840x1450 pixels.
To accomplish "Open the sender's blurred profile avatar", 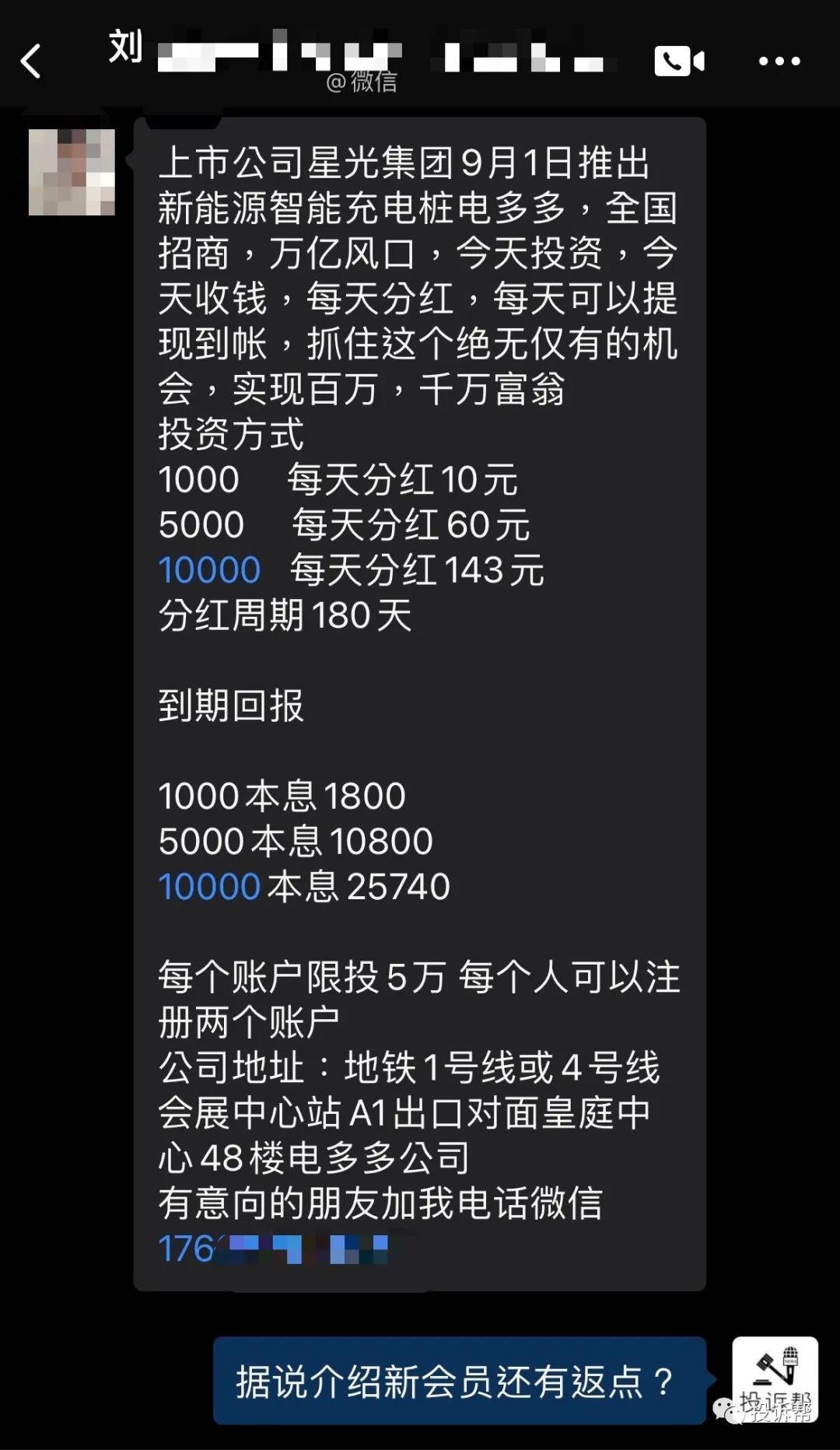I will coord(72,172).
